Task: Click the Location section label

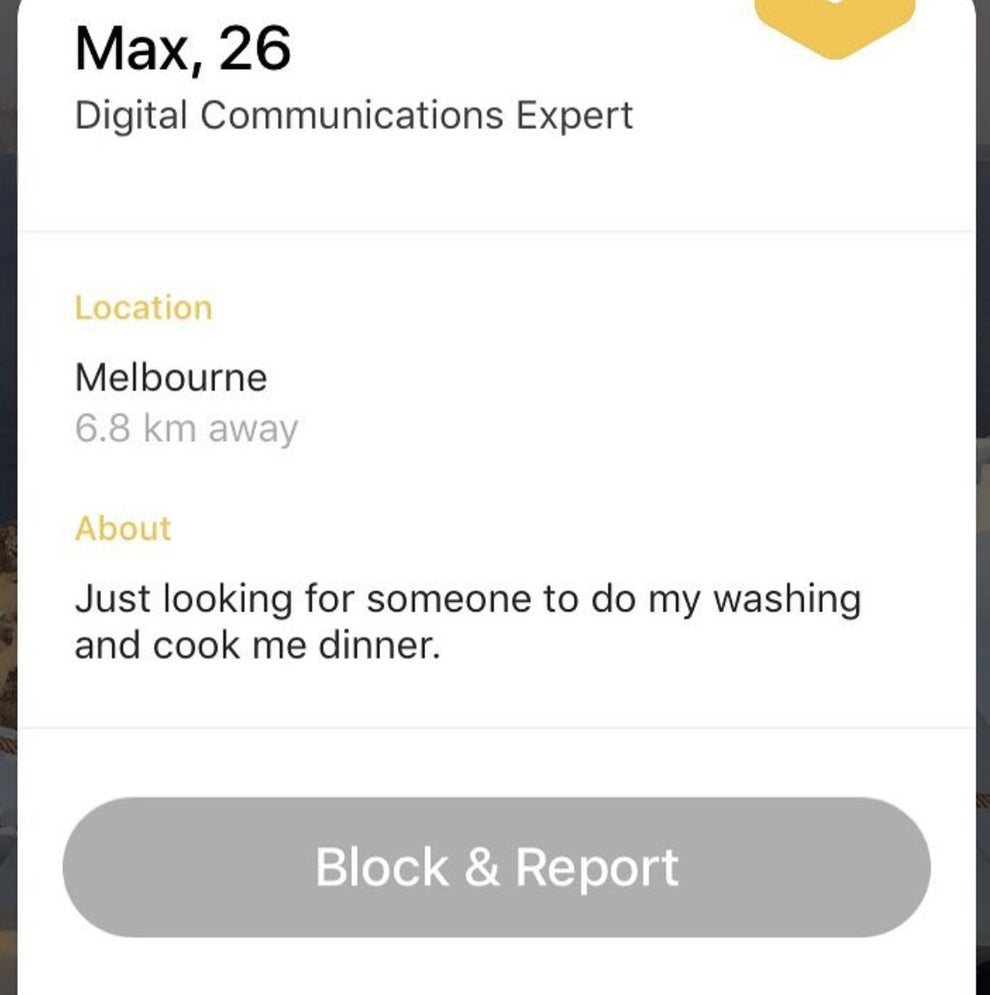Action: click(x=143, y=307)
